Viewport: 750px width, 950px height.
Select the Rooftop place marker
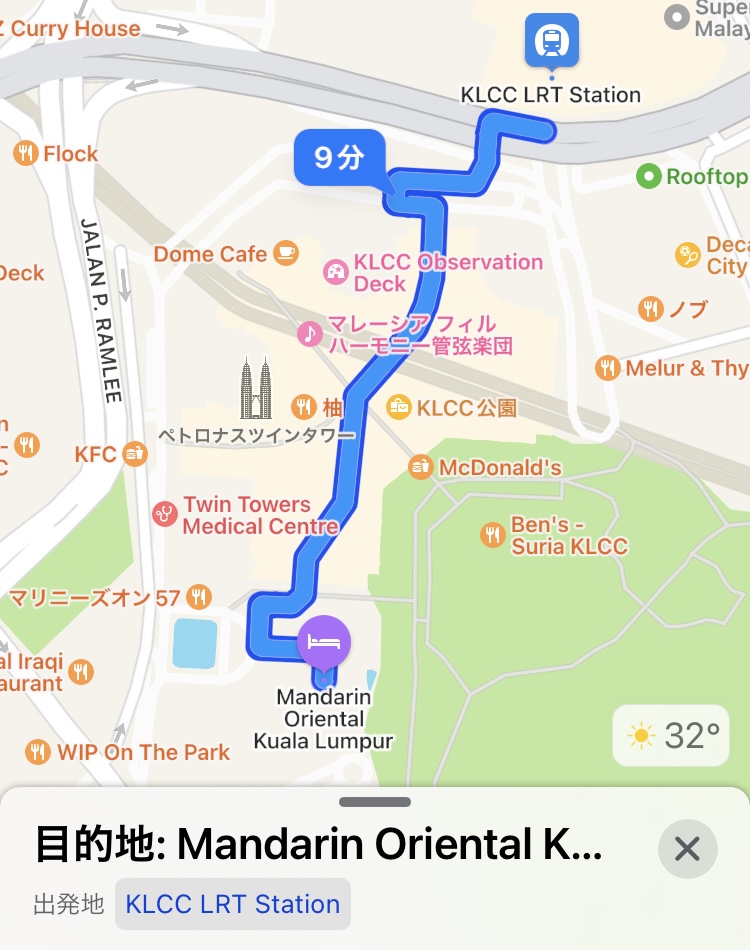pyautogui.click(x=650, y=177)
